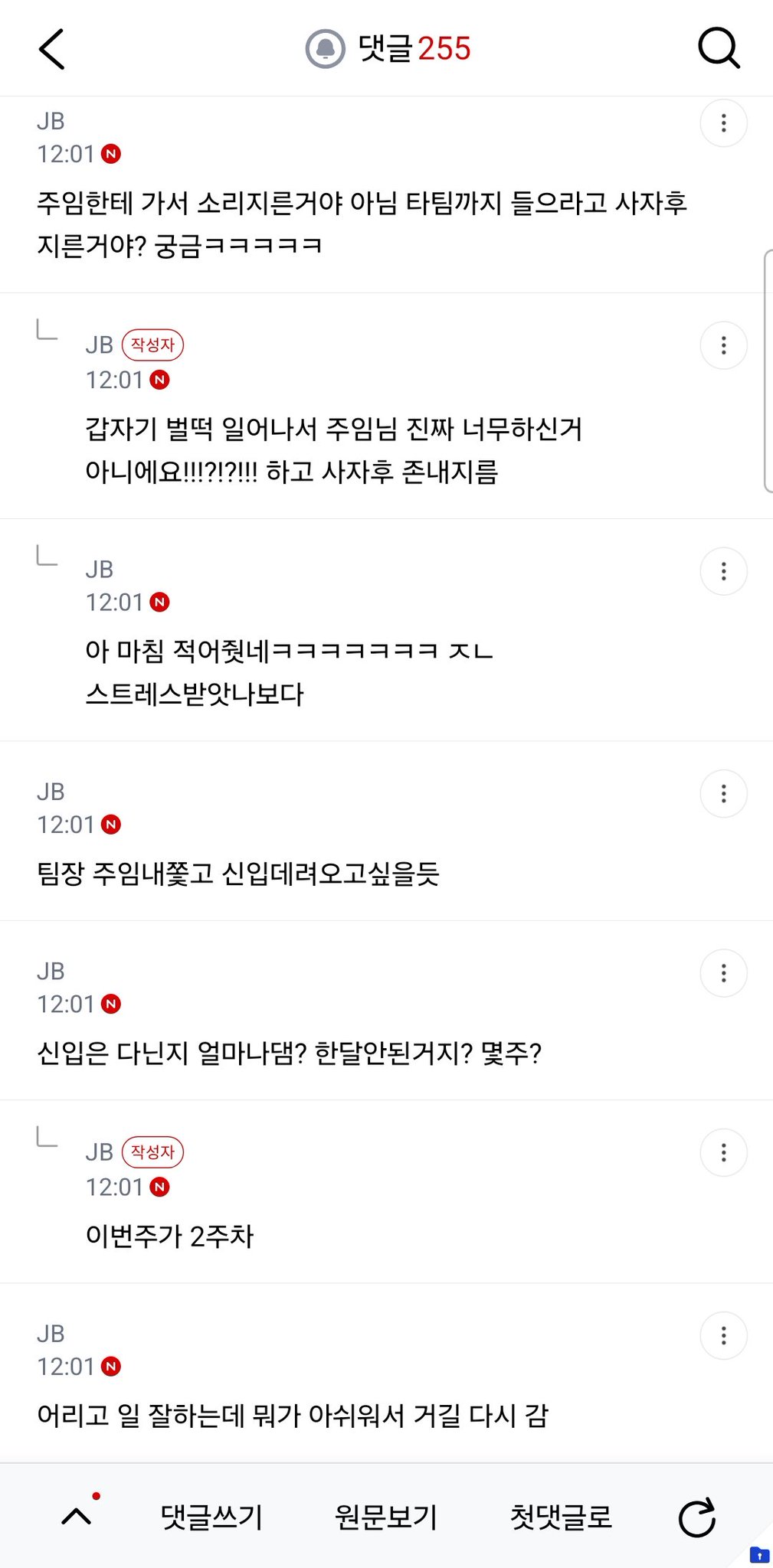
Task: Open options for comment 팀장 주임내쫓고
Action: pyautogui.click(x=723, y=794)
